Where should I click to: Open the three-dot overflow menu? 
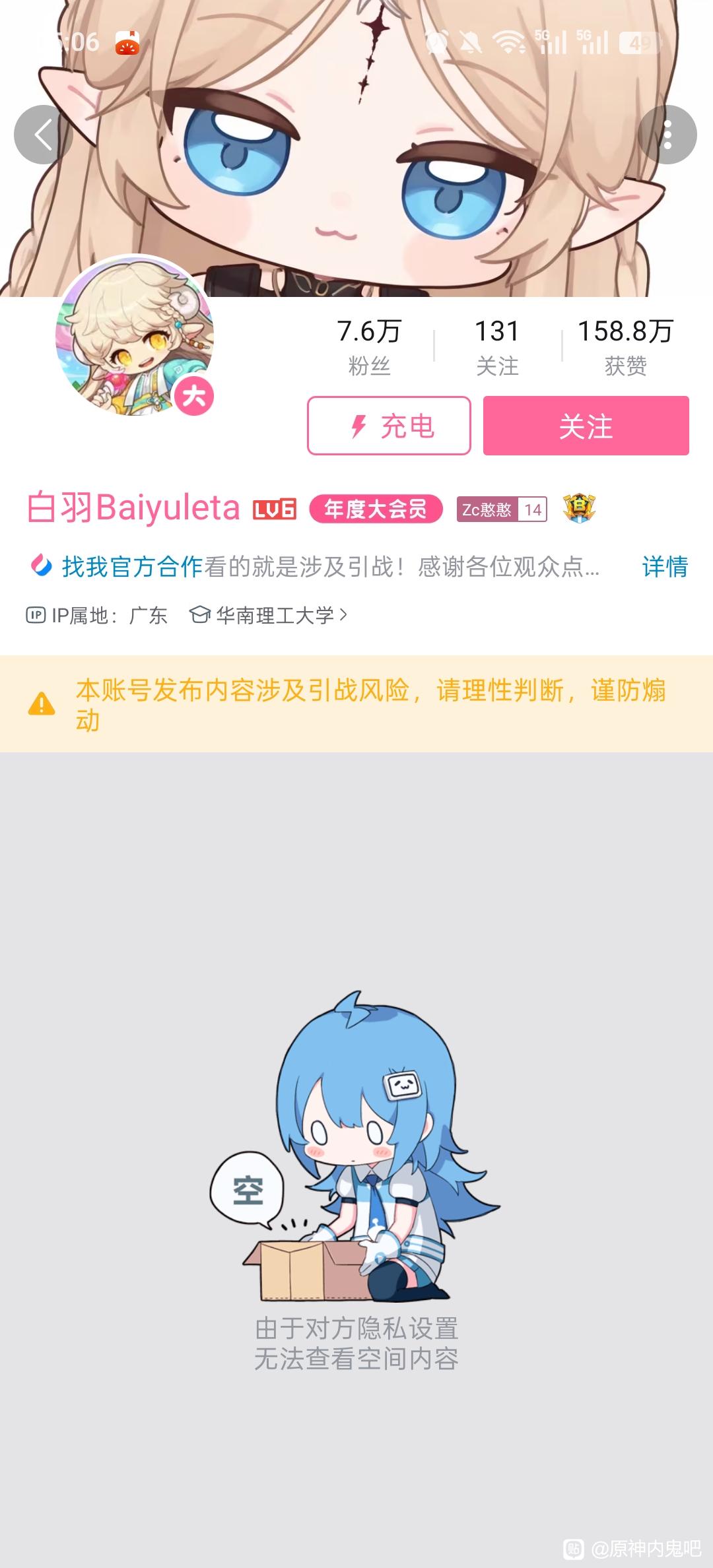coord(667,135)
